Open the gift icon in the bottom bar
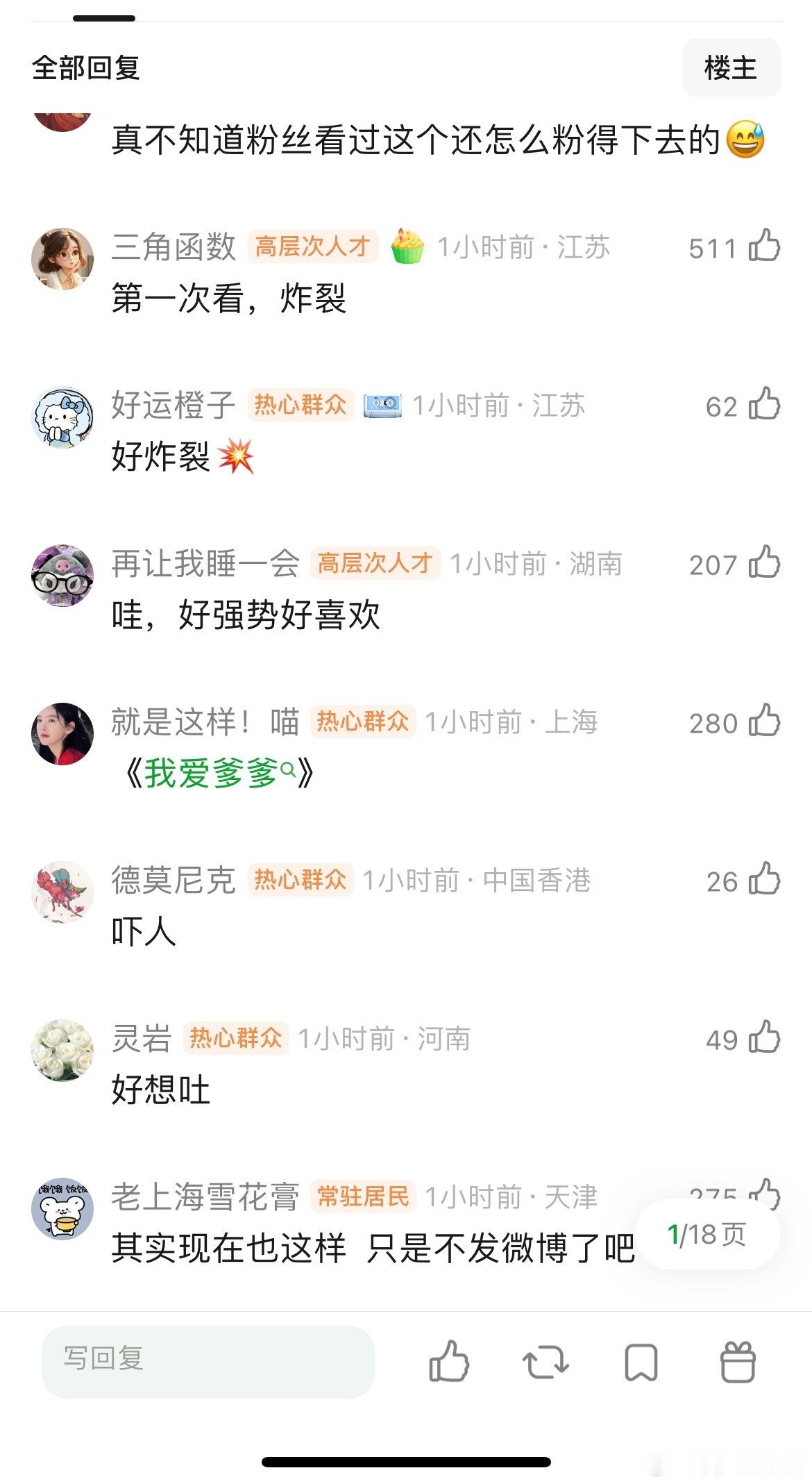The width and height of the screenshot is (812, 1484). 738,1359
